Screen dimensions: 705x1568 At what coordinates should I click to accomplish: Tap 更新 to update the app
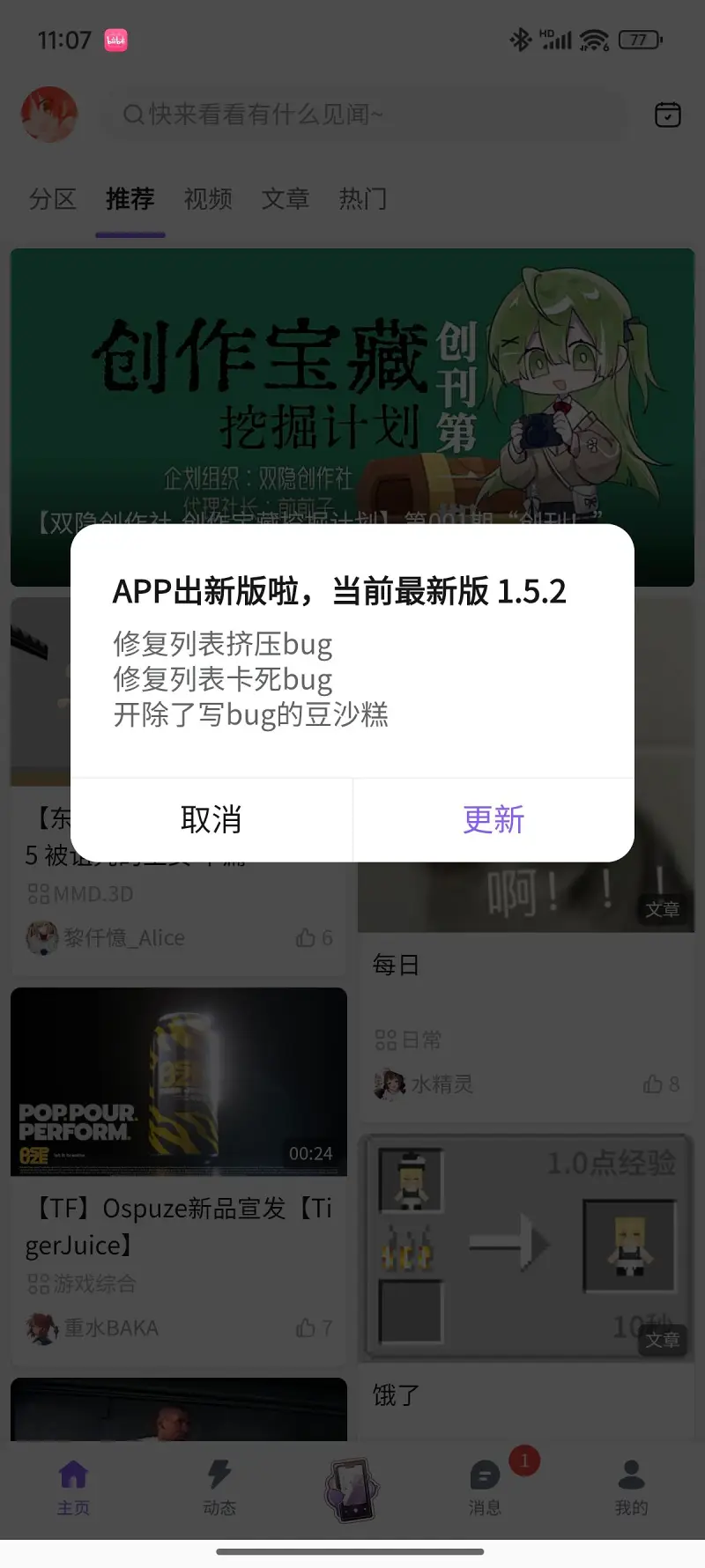(493, 820)
